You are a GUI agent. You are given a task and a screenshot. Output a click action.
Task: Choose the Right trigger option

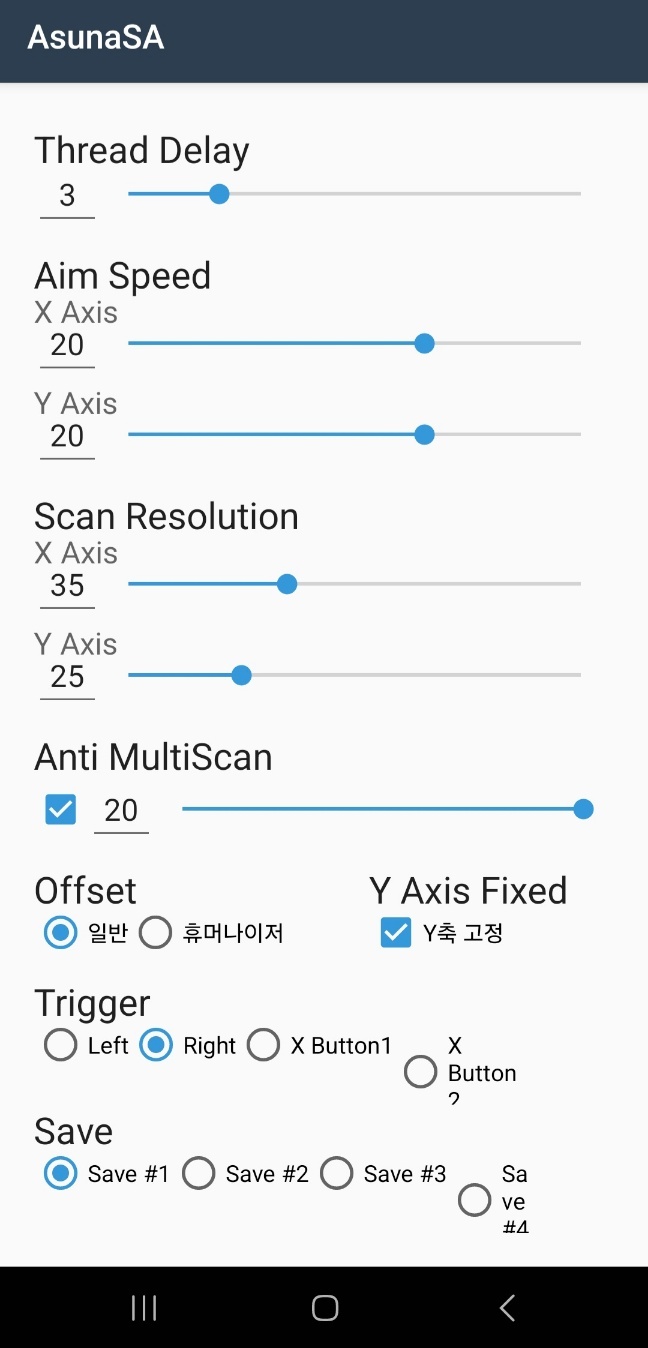tap(156, 1046)
